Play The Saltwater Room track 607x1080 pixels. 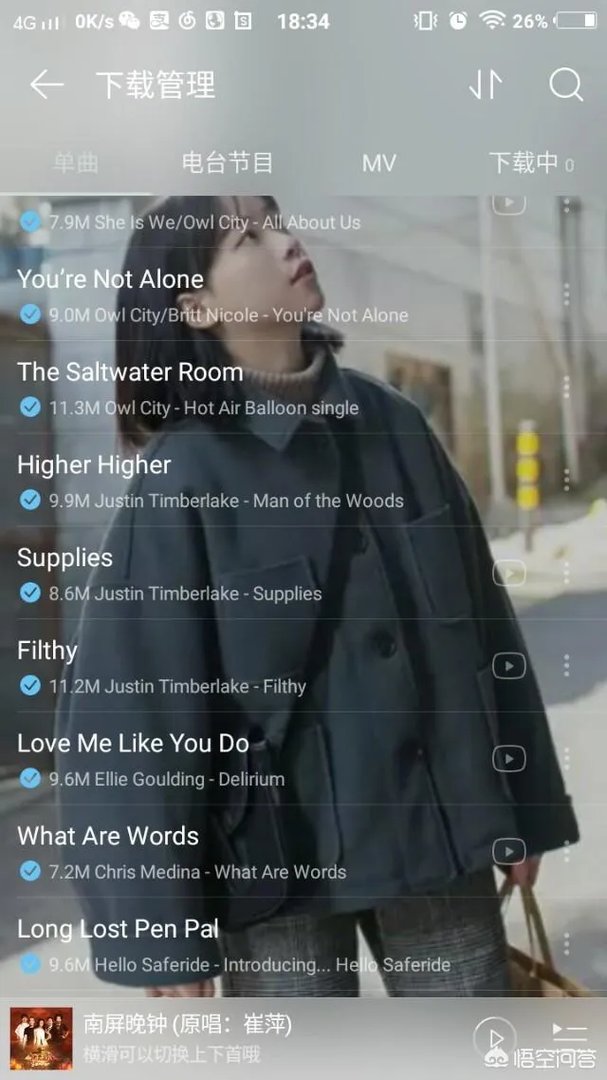[200, 388]
